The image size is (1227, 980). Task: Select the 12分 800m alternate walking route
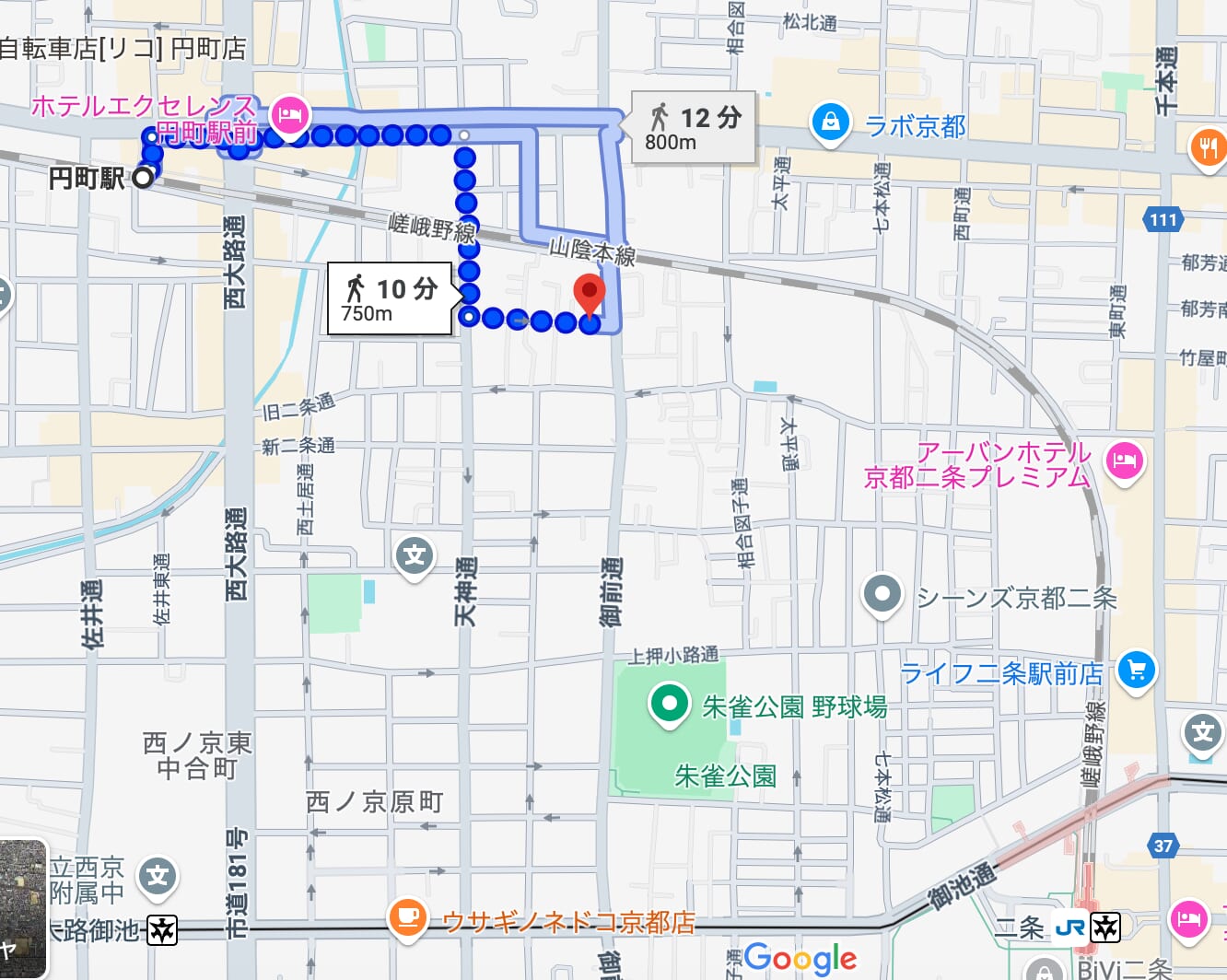pos(693,127)
